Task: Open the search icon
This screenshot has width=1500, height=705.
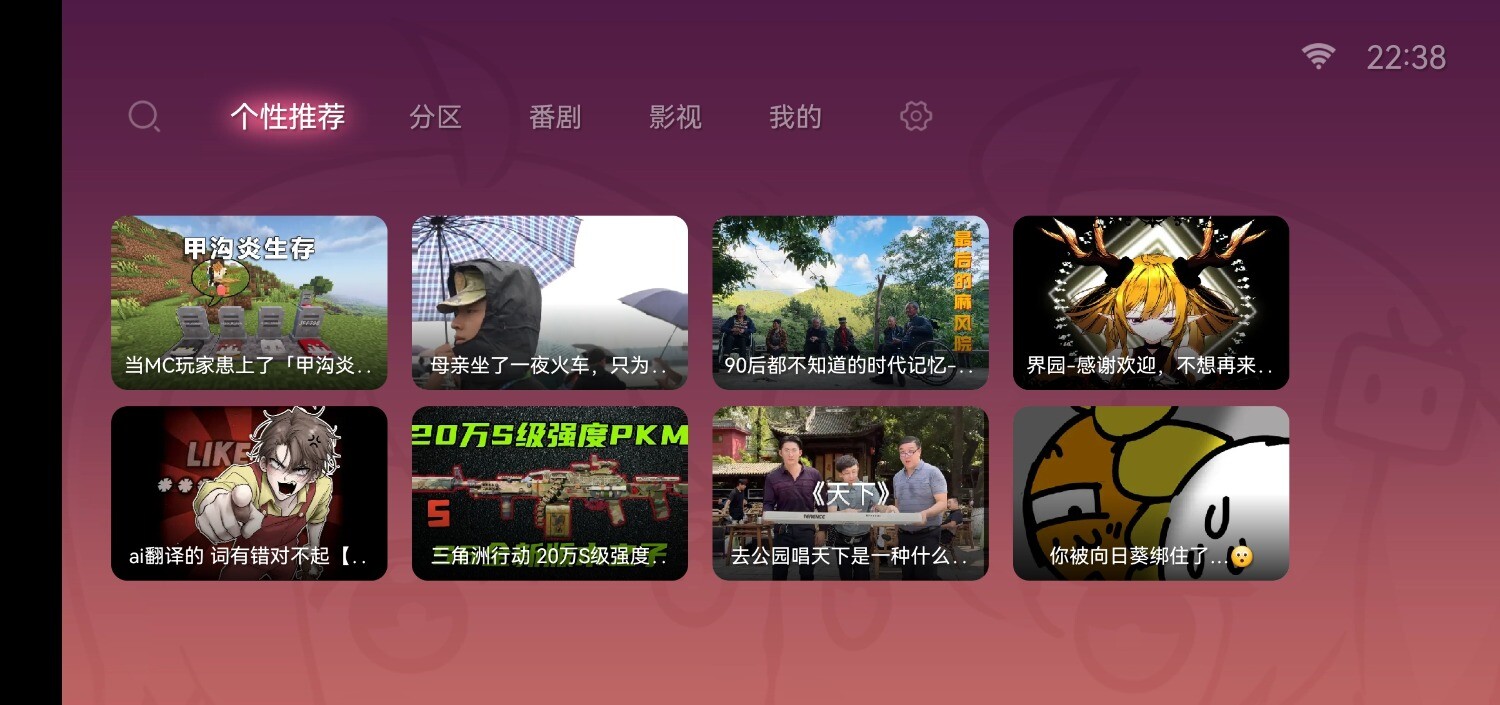Action: [x=144, y=117]
